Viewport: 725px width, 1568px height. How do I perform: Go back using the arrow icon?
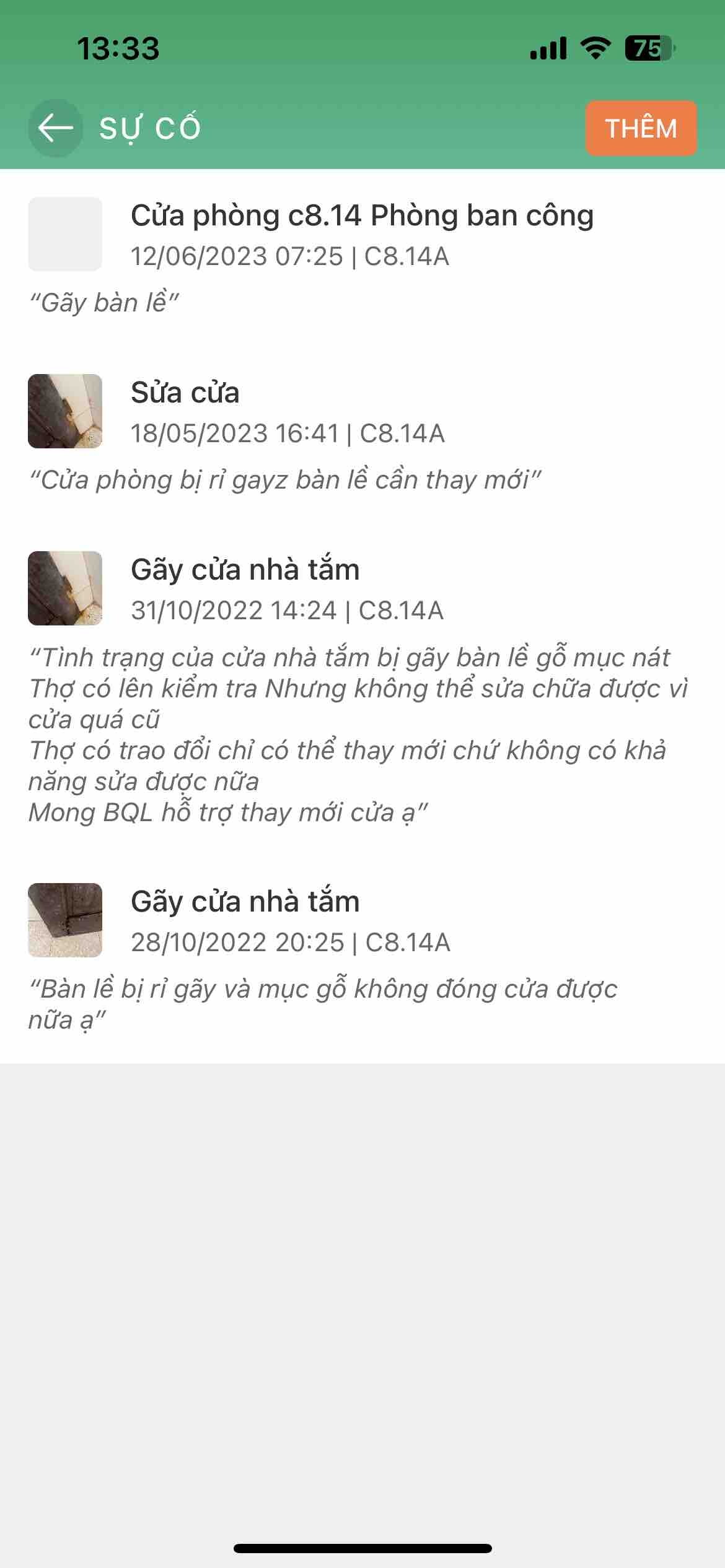coord(55,128)
